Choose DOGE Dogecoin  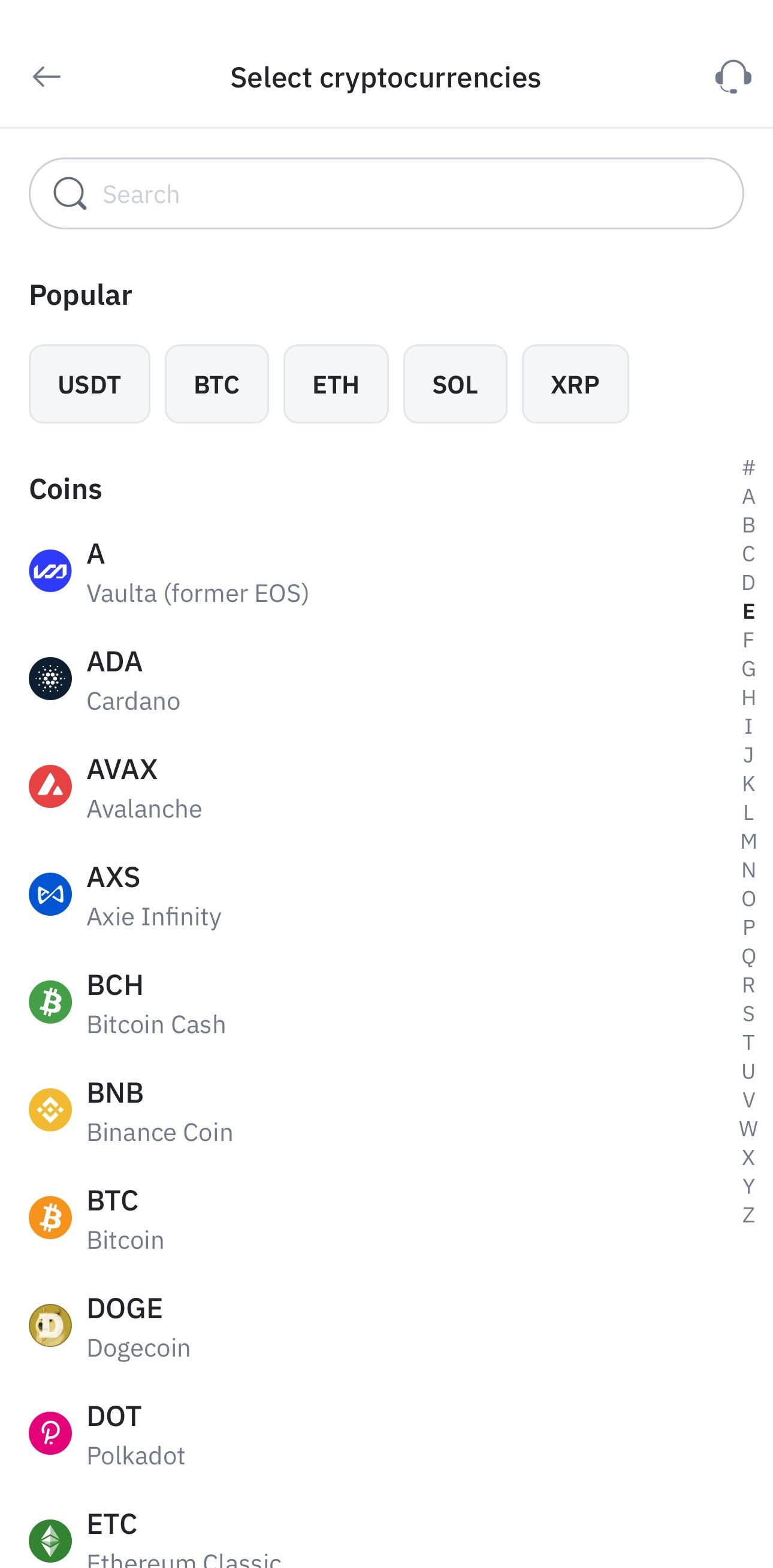[x=366, y=1326]
